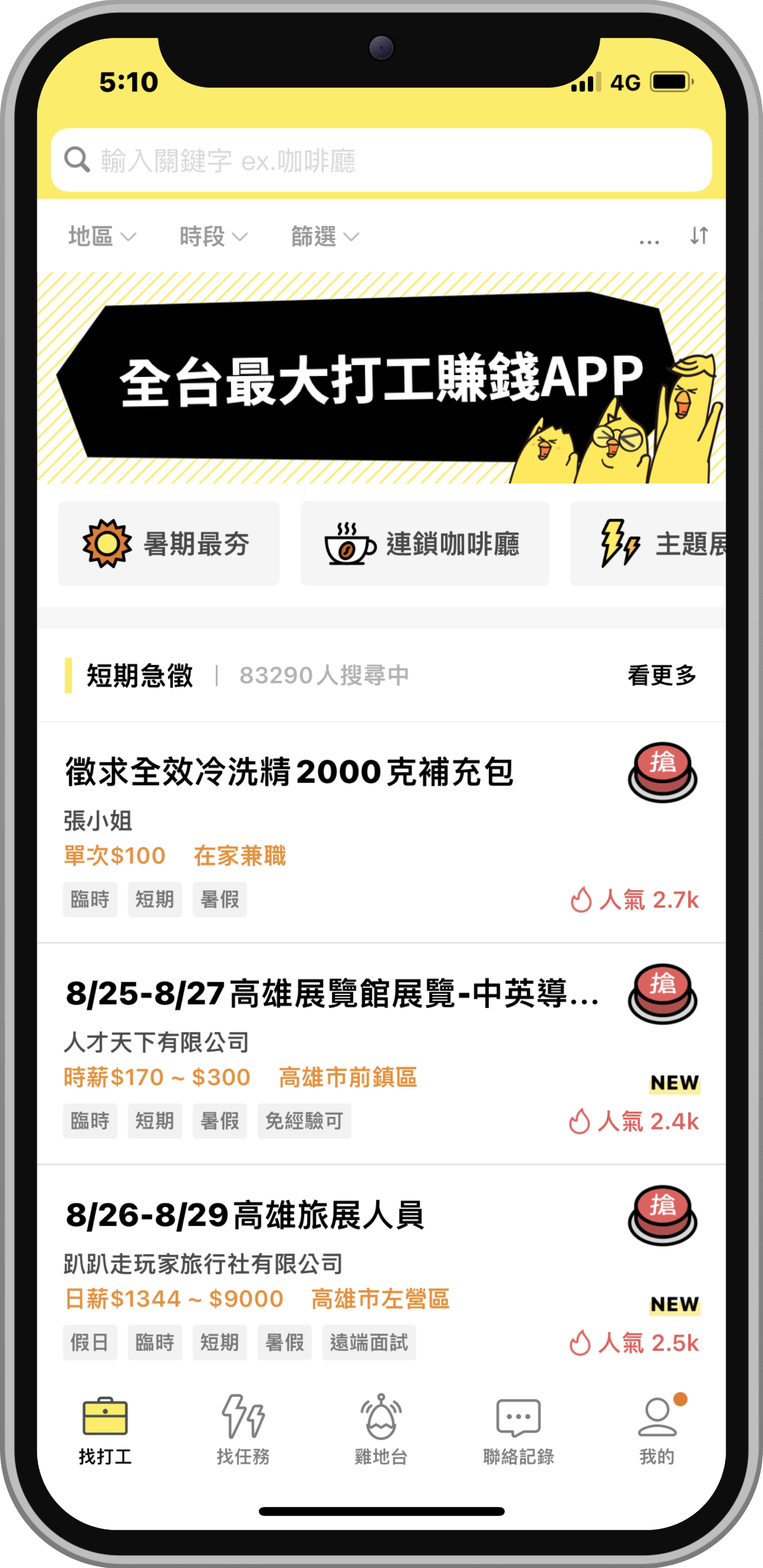Tap the keyword search field
The image size is (763, 1568).
tap(381, 161)
